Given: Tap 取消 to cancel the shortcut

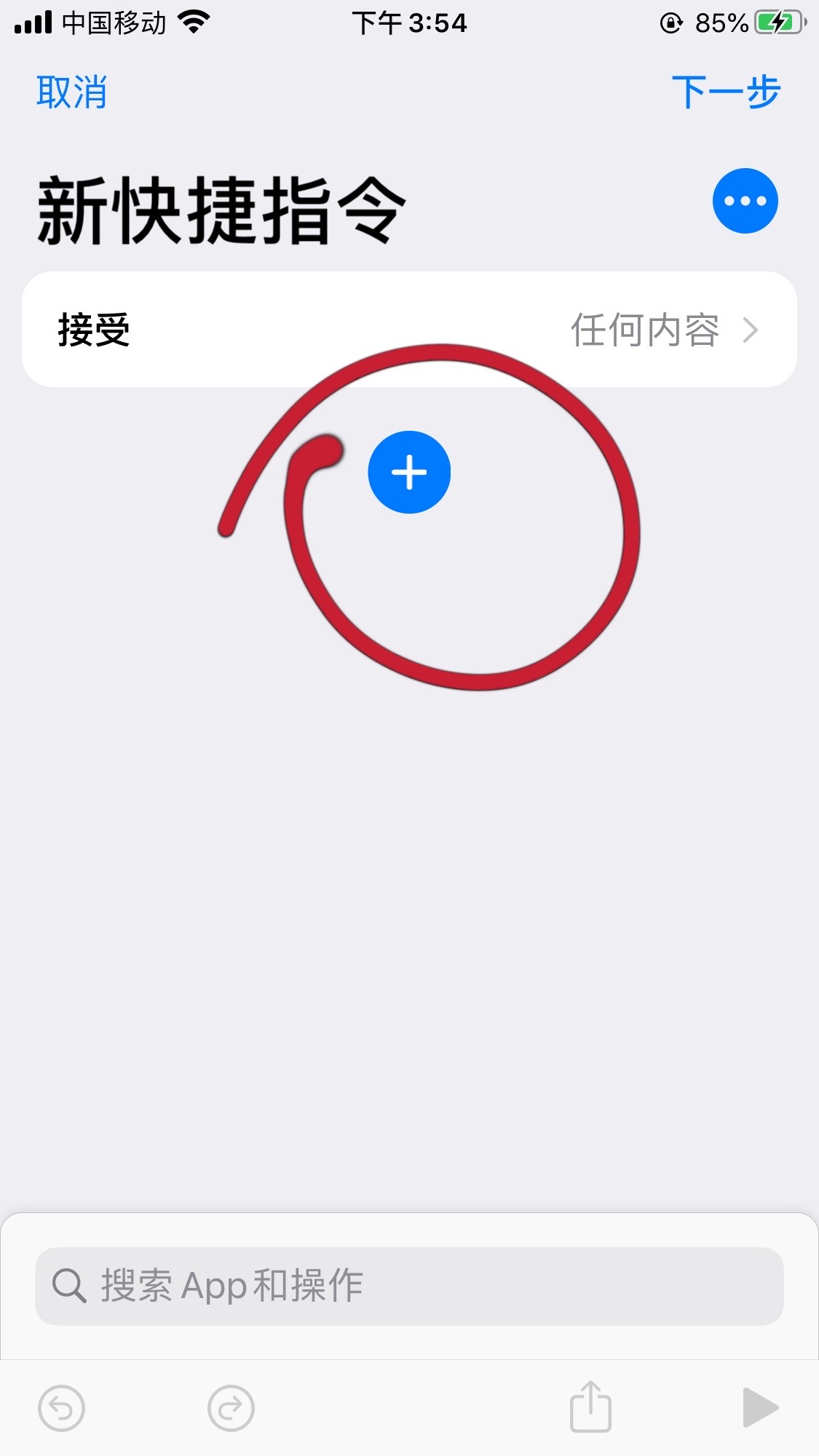Looking at the screenshot, I should pos(71,92).
